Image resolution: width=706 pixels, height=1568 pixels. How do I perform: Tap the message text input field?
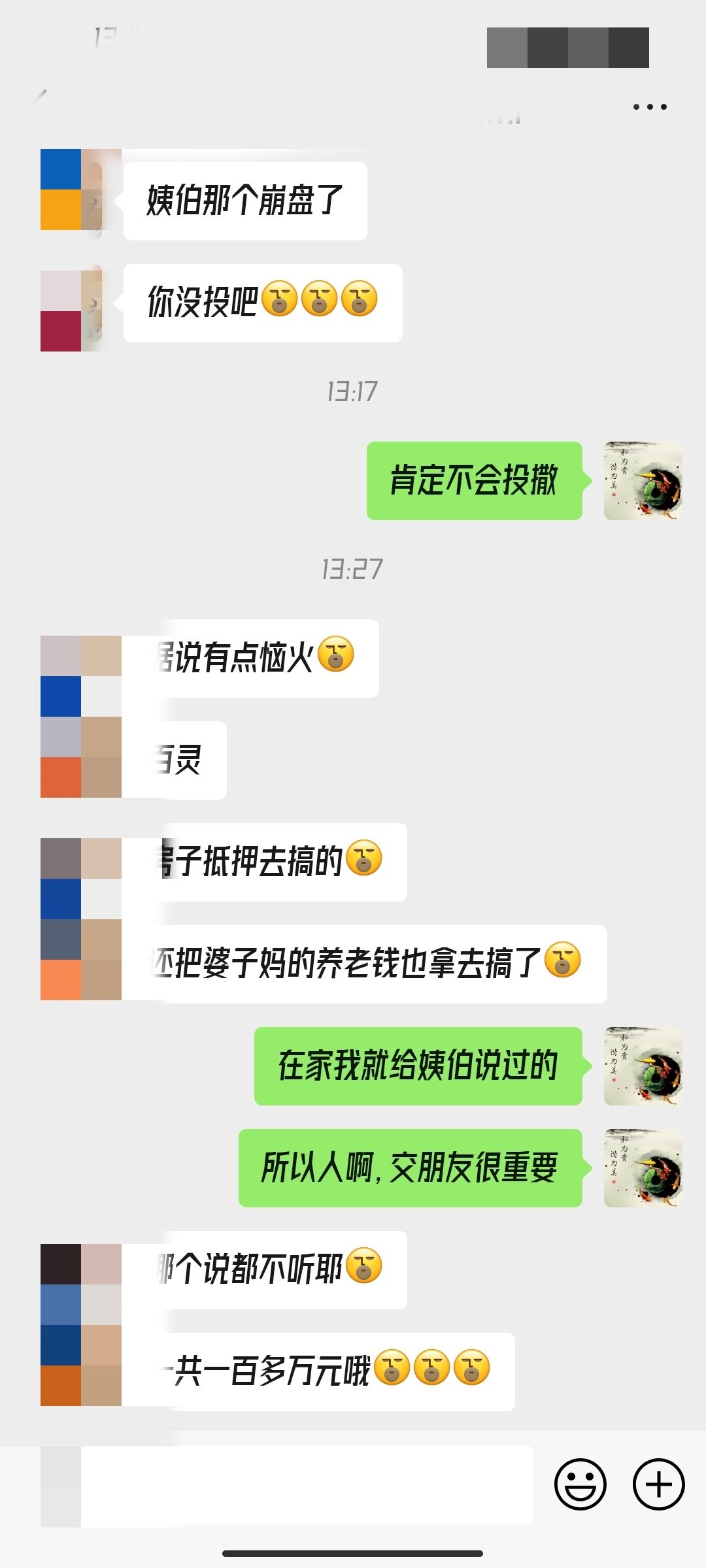point(307,1484)
